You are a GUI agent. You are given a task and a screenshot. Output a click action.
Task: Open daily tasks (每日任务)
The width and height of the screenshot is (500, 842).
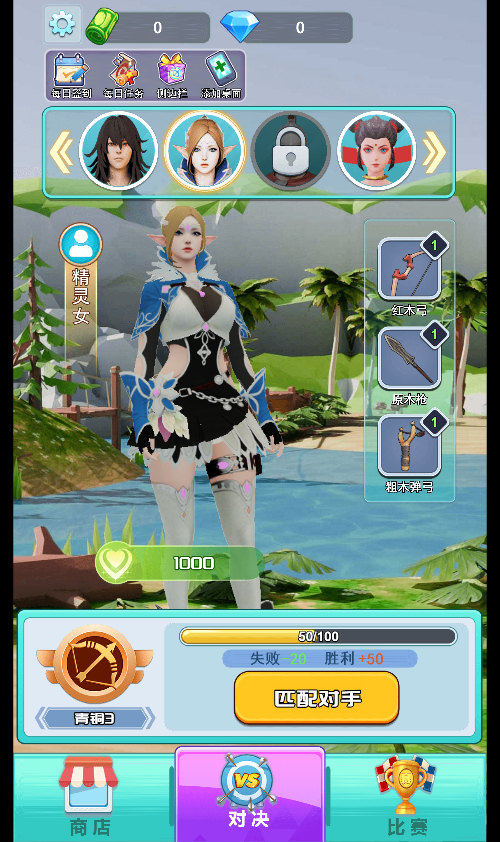click(x=124, y=76)
